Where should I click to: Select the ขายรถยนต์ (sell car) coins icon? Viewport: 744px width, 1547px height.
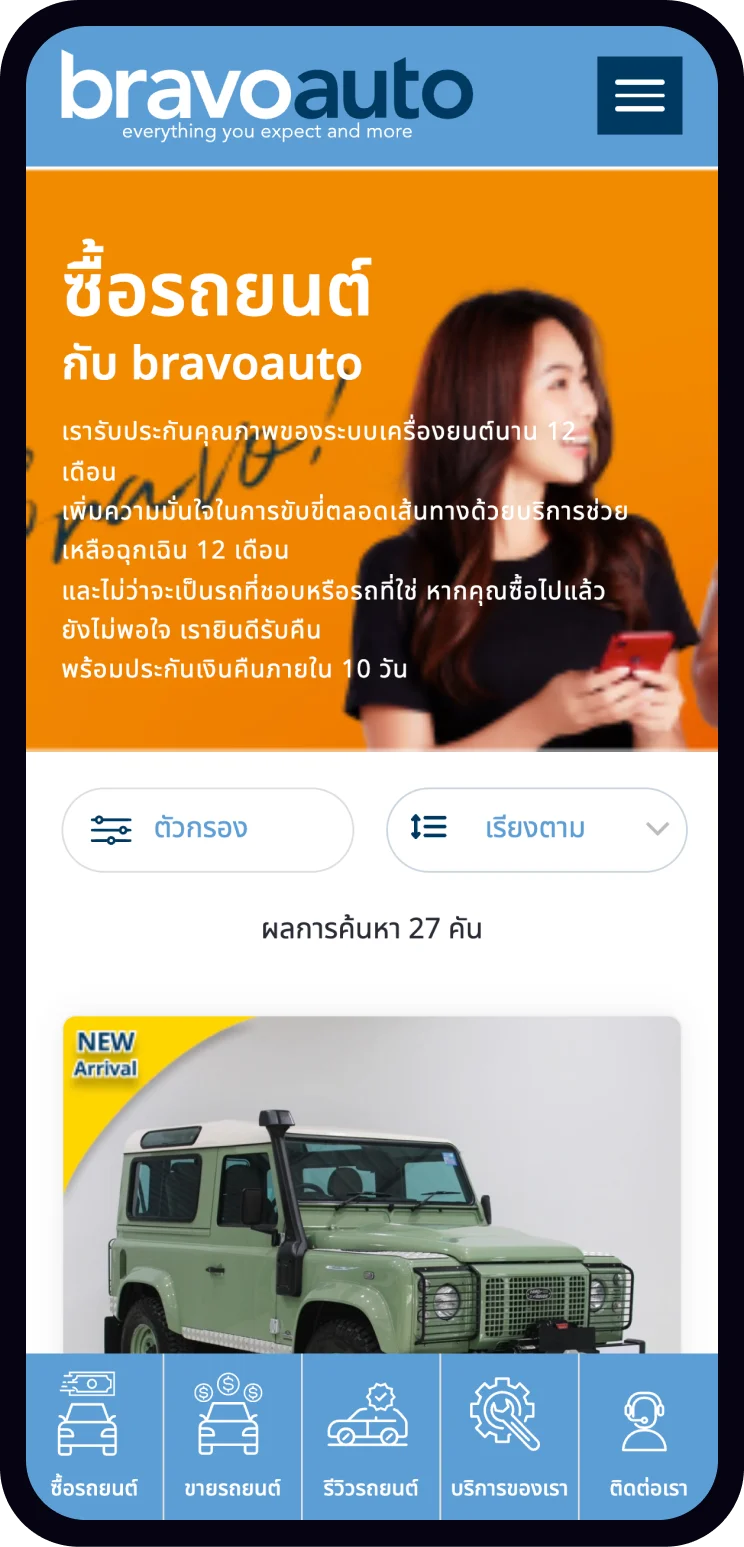(x=228, y=1413)
